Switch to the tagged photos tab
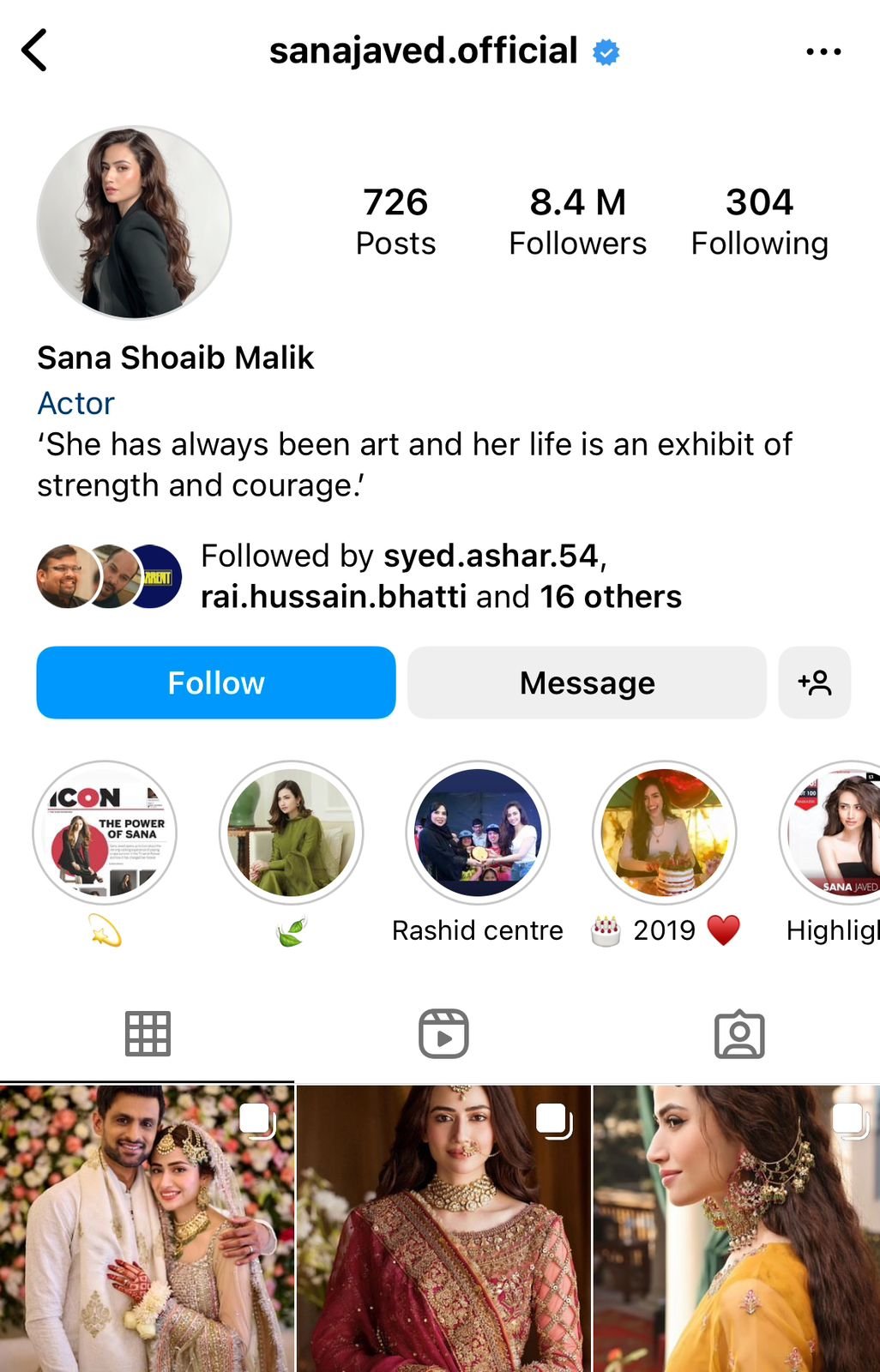This screenshot has width=880, height=1372. click(738, 1033)
